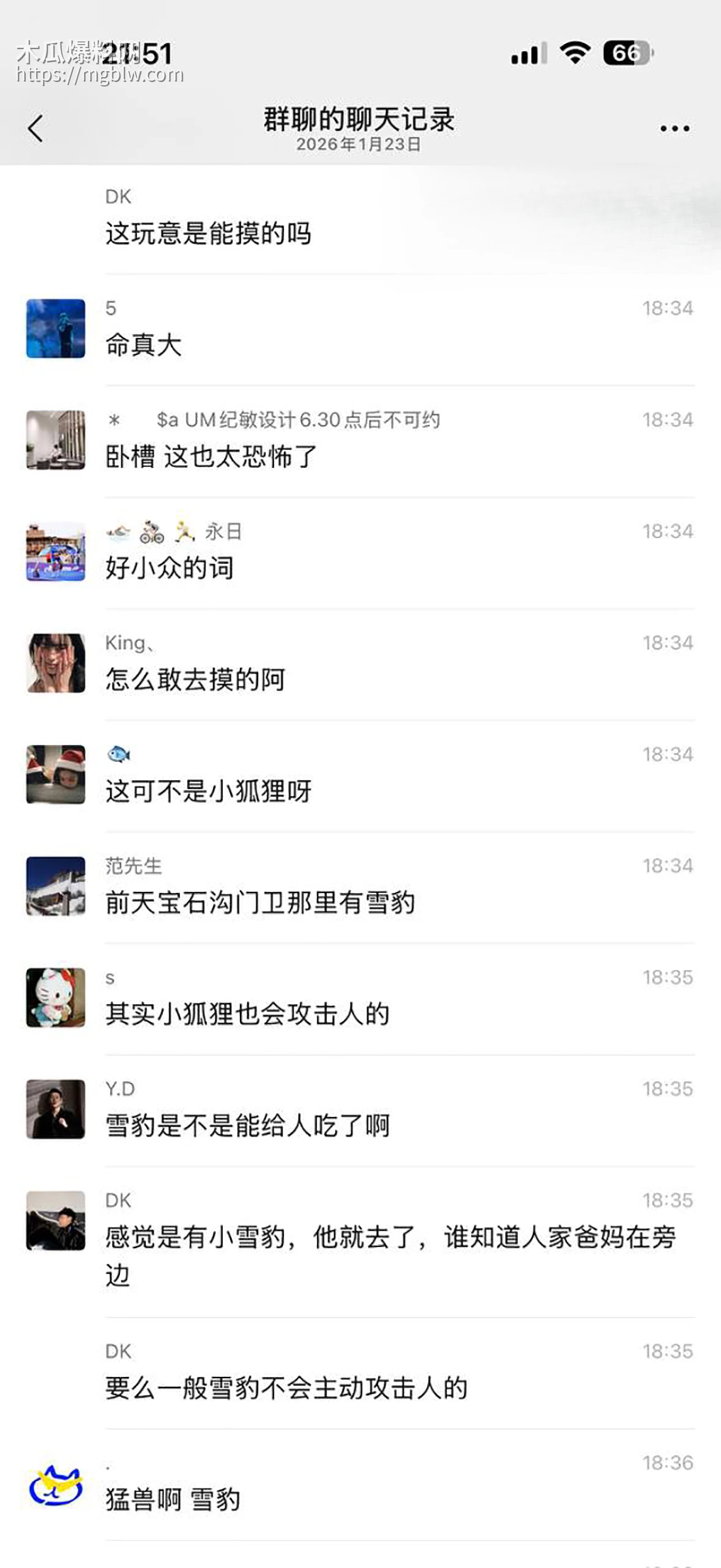721x1568 pixels.
Task: Tap the date label 2026年1月23日
Action: coord(360,146)
